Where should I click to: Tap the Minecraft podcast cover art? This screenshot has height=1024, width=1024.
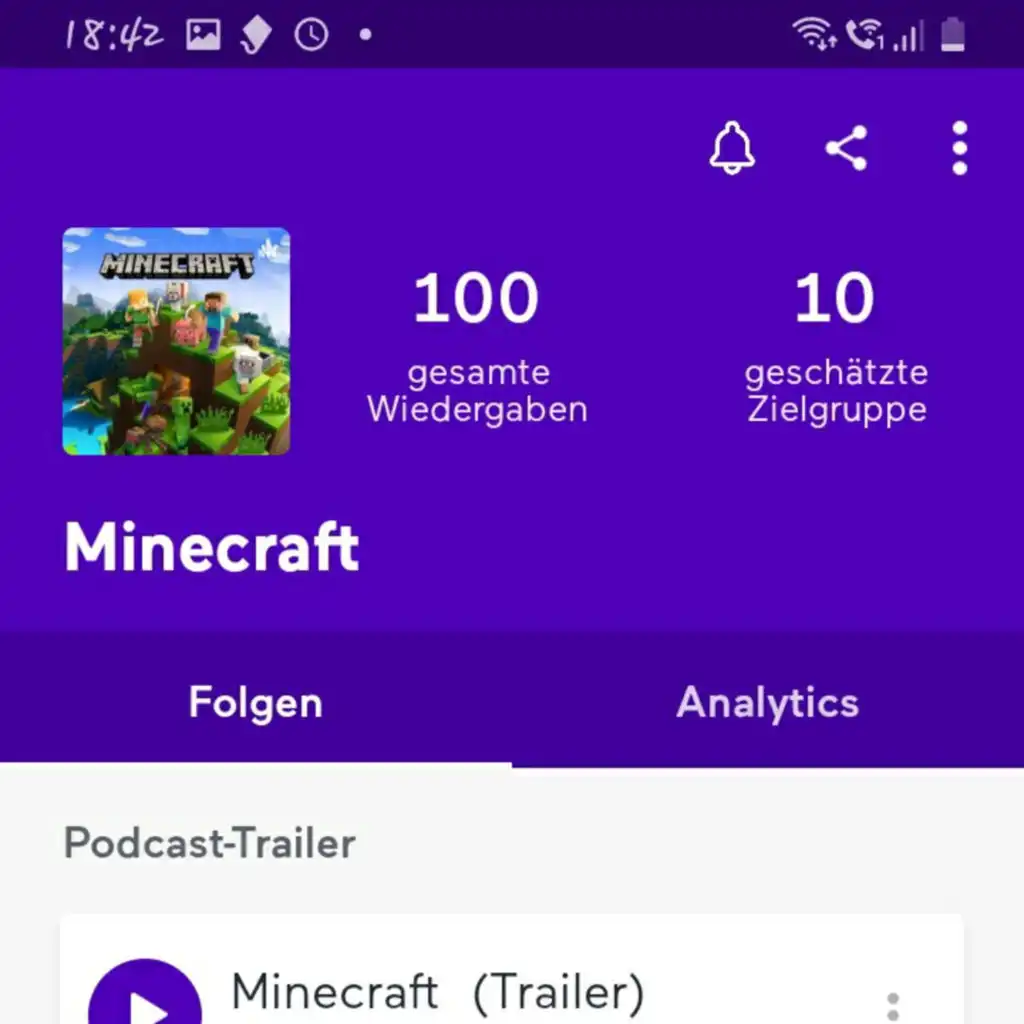coord(176,342)
